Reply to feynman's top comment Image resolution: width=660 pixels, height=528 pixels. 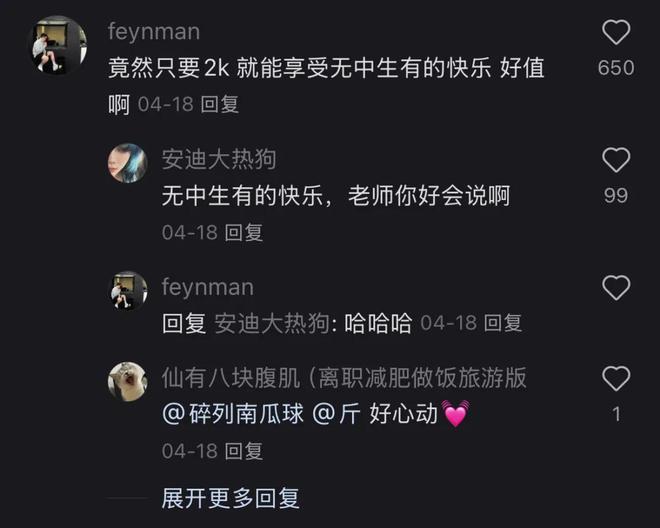(219, 104)
